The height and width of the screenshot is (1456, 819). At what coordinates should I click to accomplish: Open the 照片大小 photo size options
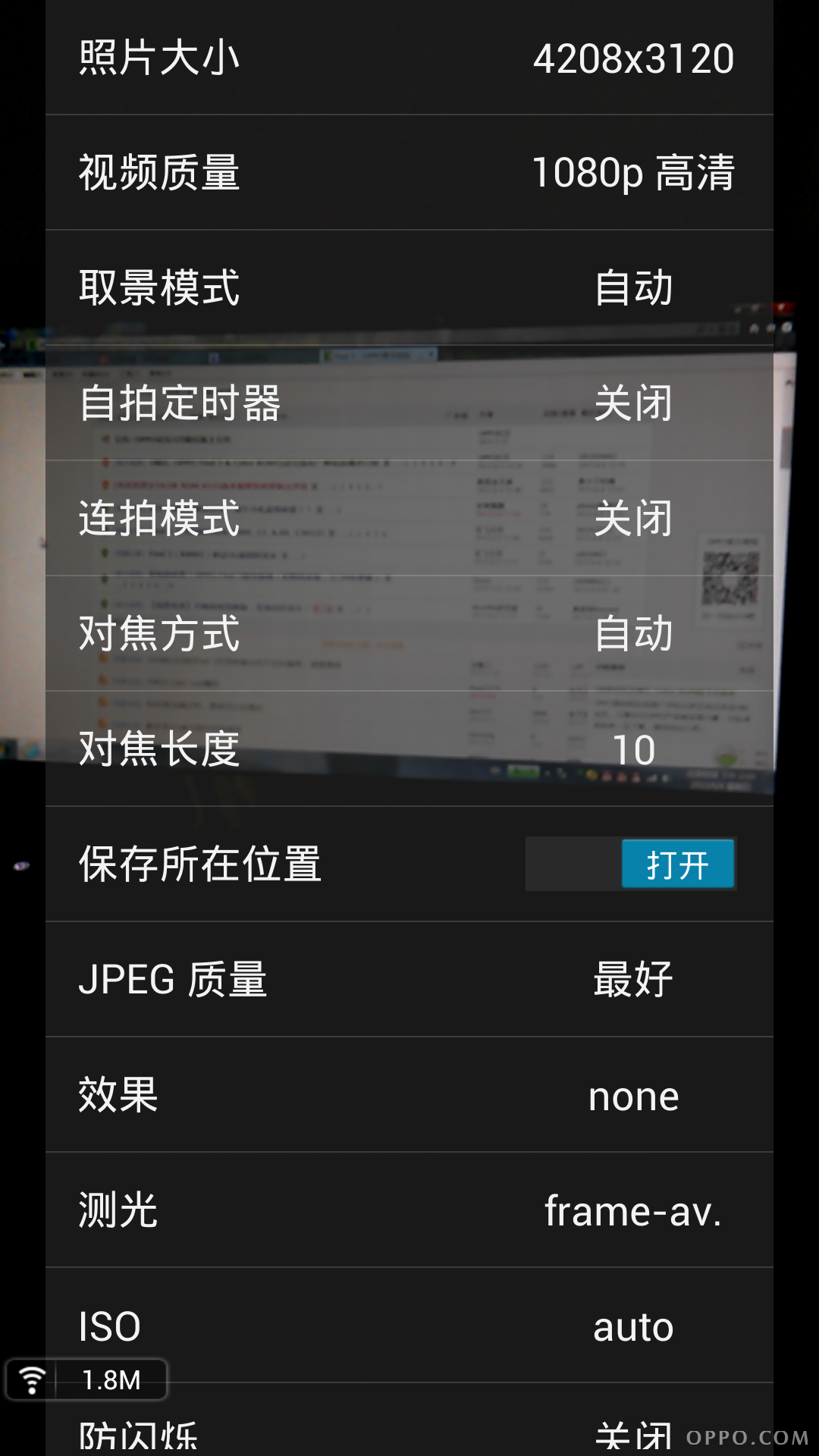point(409,57)
